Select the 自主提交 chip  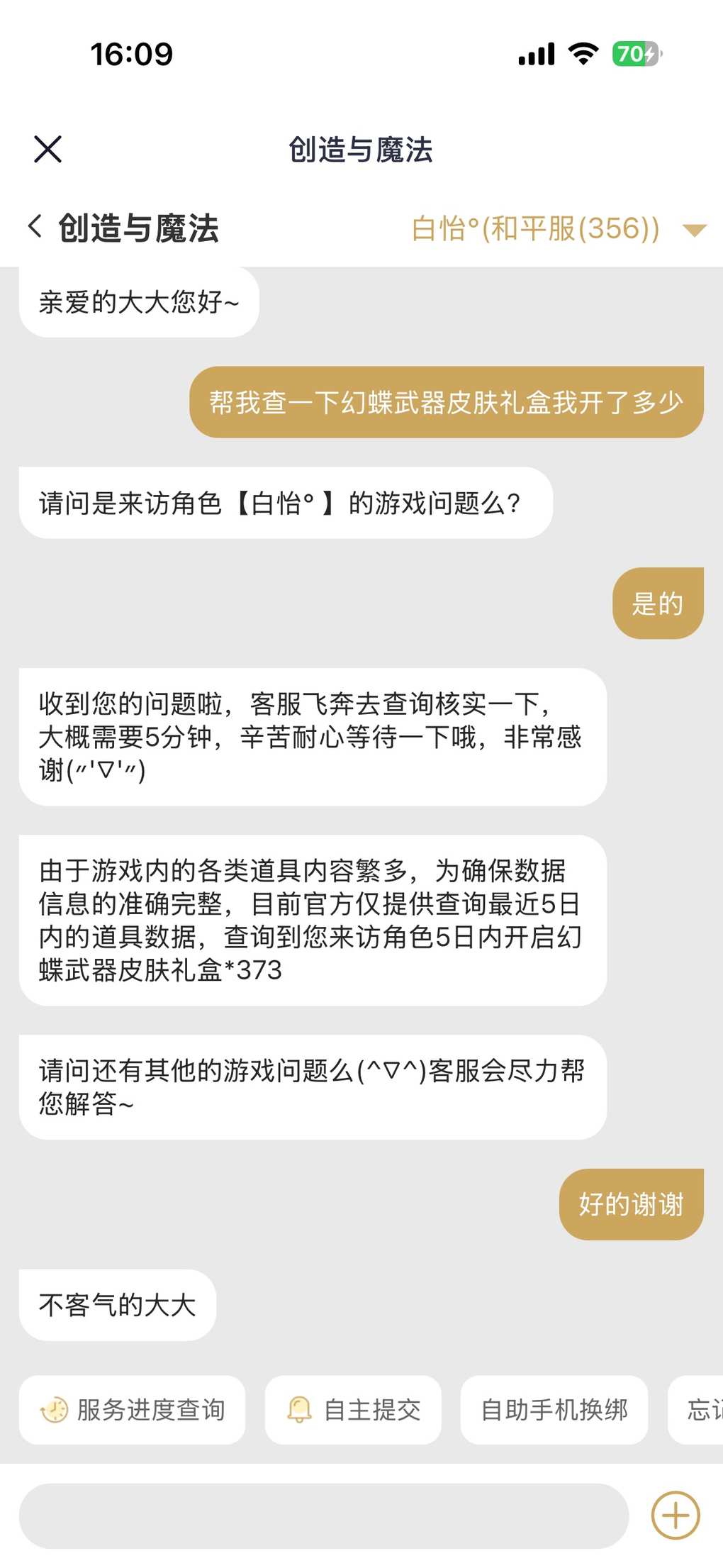point(353,1410)
